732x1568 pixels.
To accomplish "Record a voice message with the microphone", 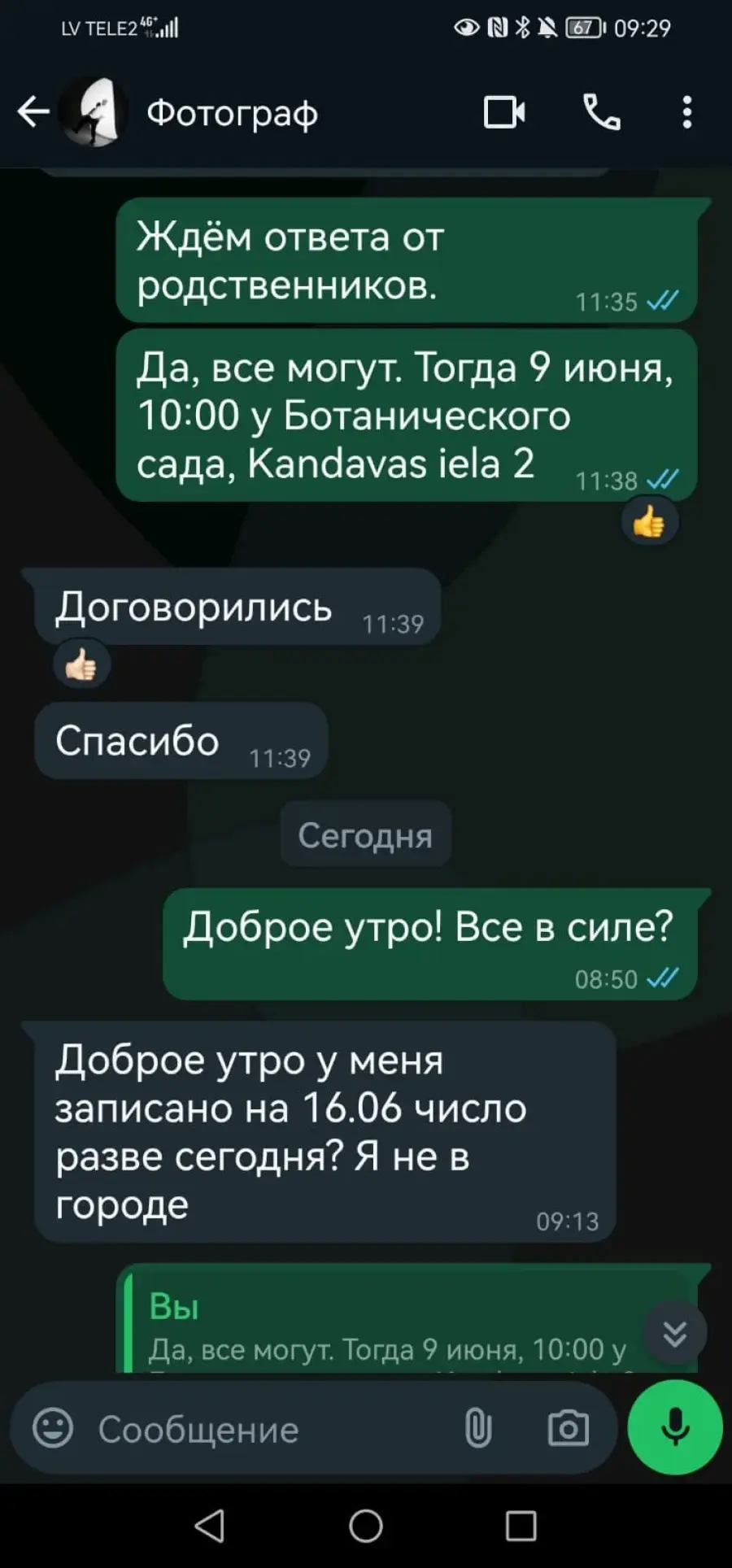I will [x=675, y=1427].
